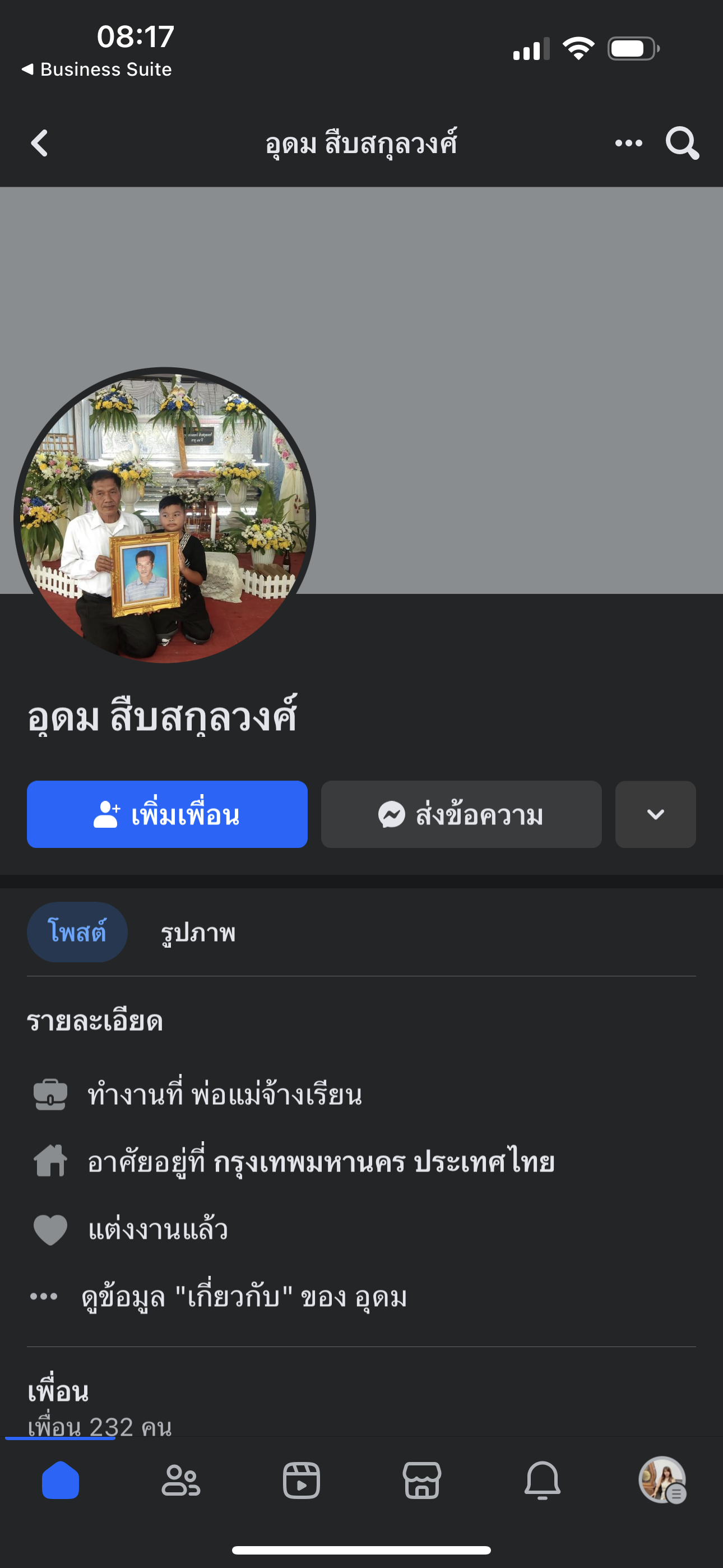This screenshot has width=723, height=1568.
Task: Open the Friends tab in bottom bar
Action: 180,1481
